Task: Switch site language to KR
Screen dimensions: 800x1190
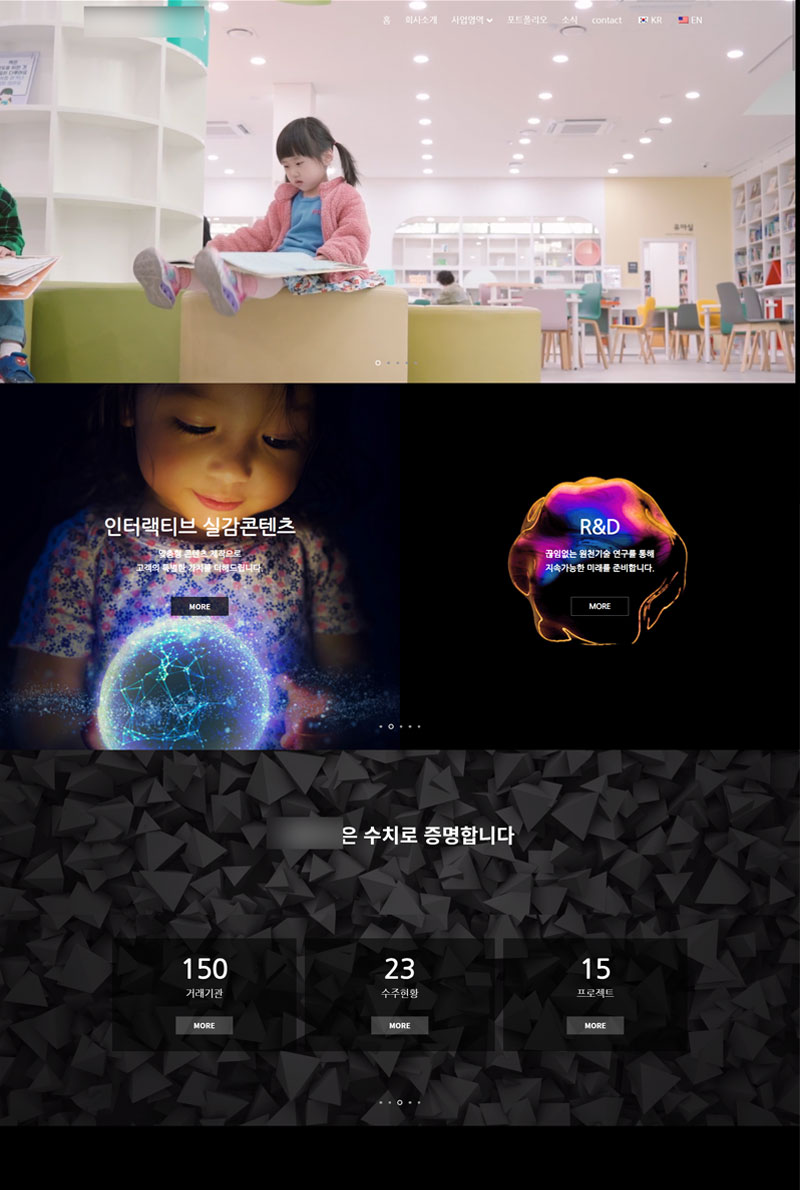Action: pyautogui.click(x=650, y=20)
